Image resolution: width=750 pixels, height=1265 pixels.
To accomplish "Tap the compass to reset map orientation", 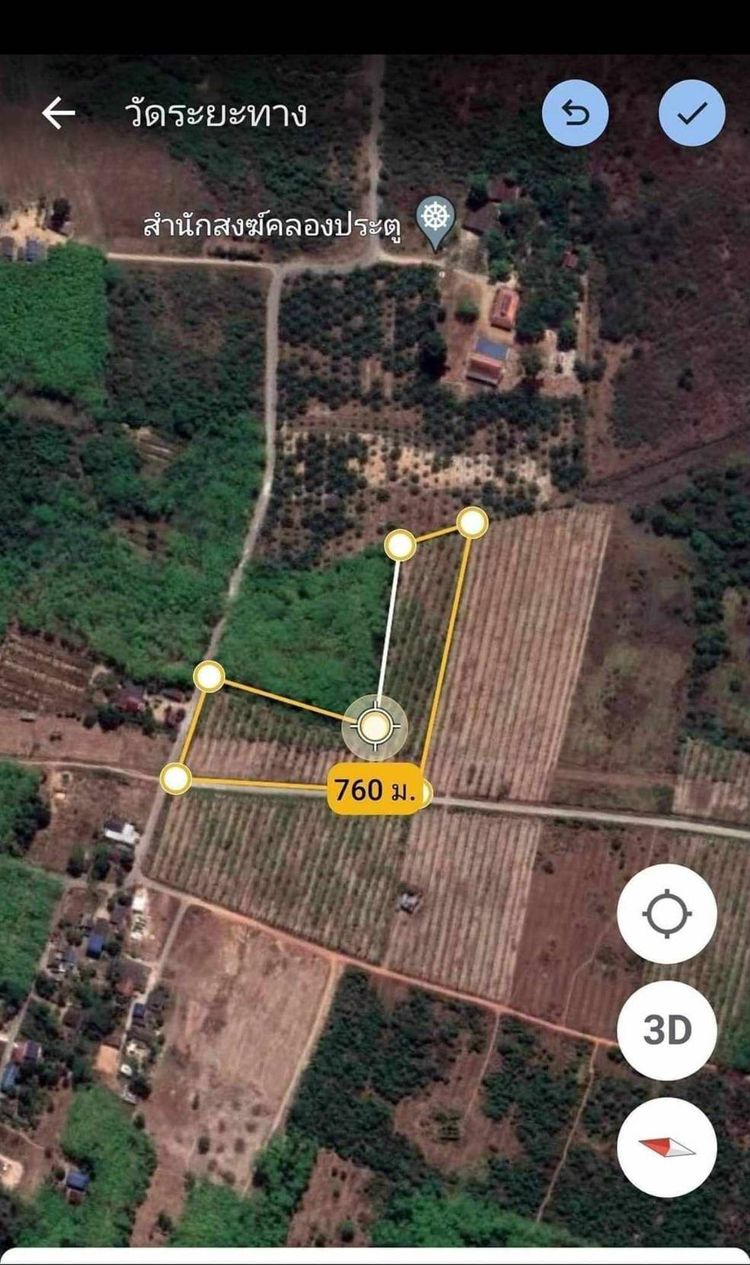I will point(666,1147).
